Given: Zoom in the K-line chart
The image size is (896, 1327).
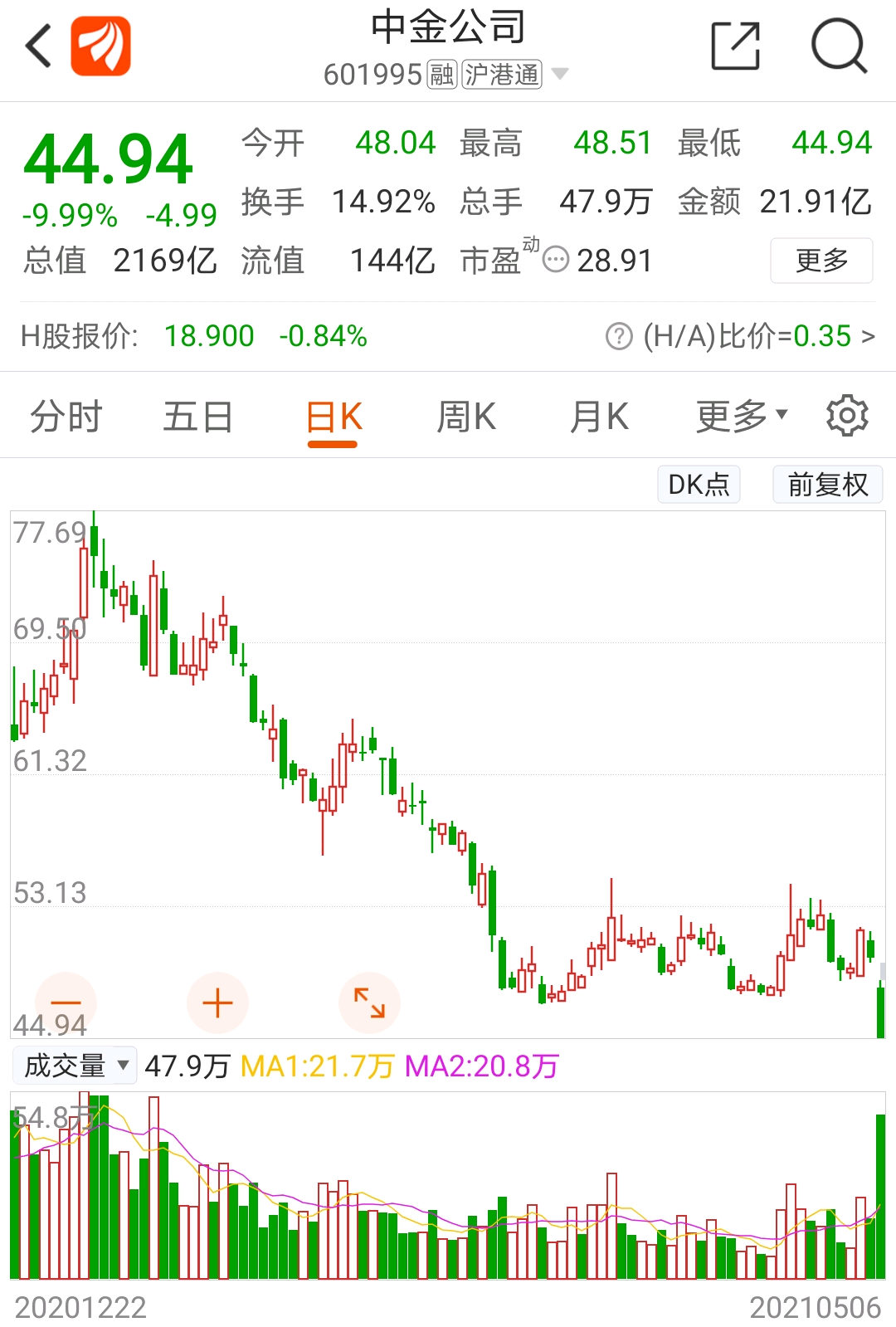Looking at the screenshot, I should click(217, 1003).
